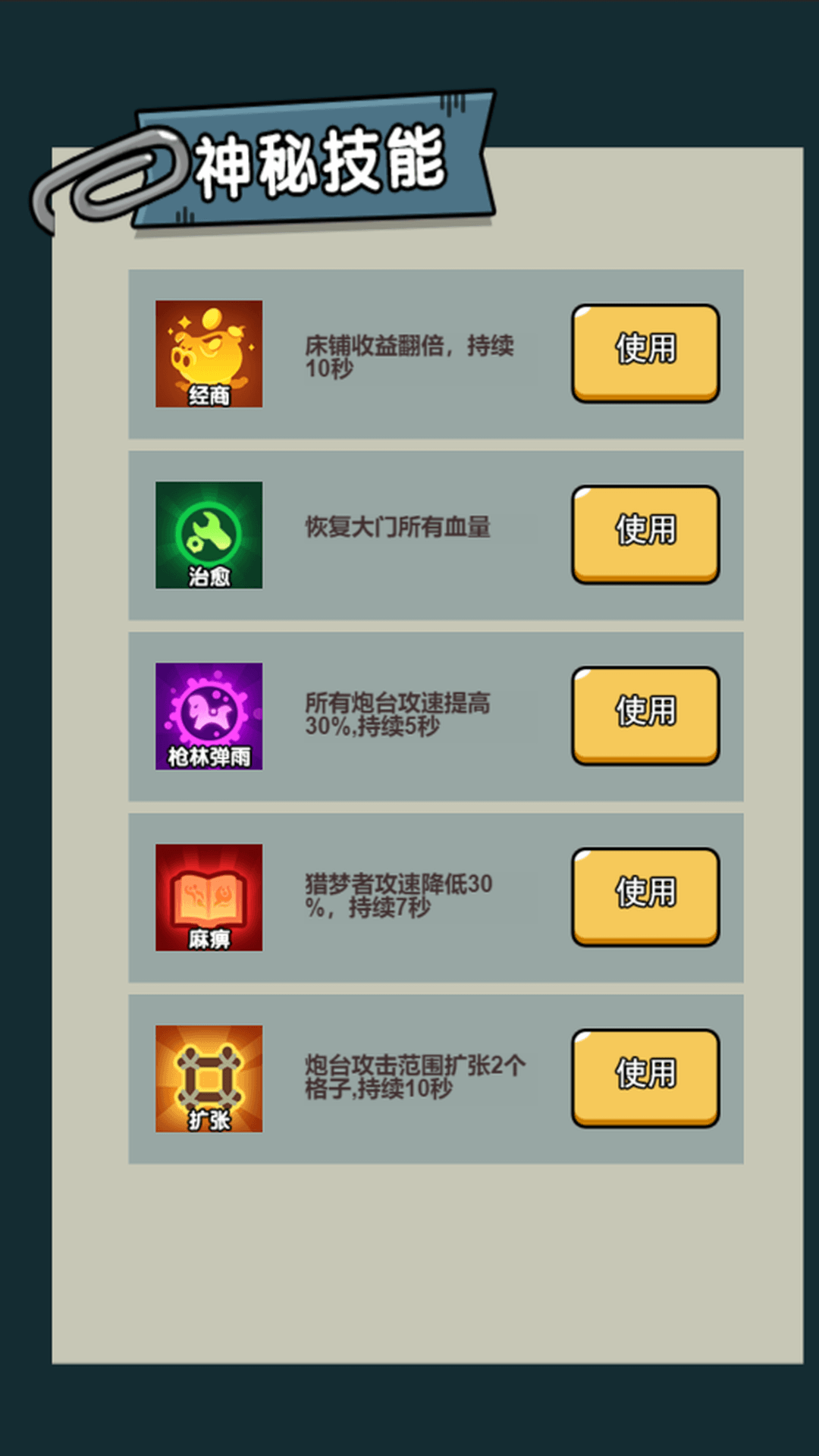Click the 麻痹 skill row panel

pos(436,896)
